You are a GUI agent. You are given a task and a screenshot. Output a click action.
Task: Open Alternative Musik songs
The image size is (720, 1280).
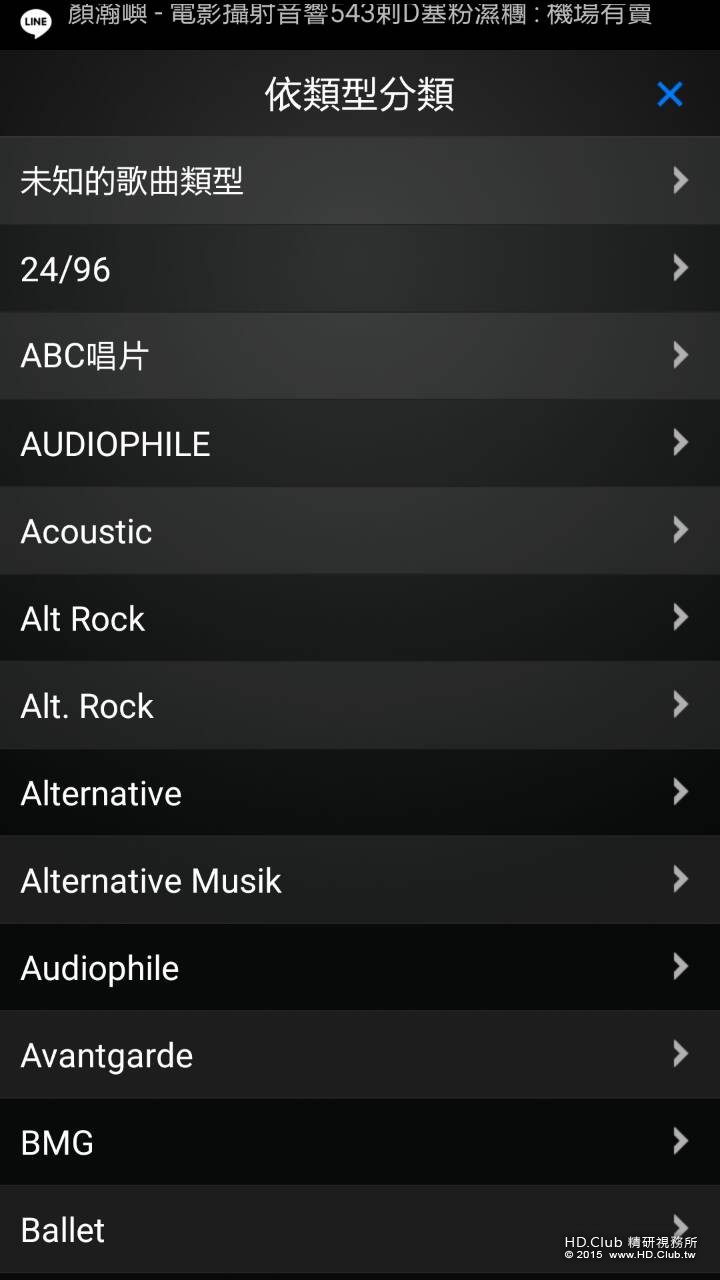click(x=360, y=880)
